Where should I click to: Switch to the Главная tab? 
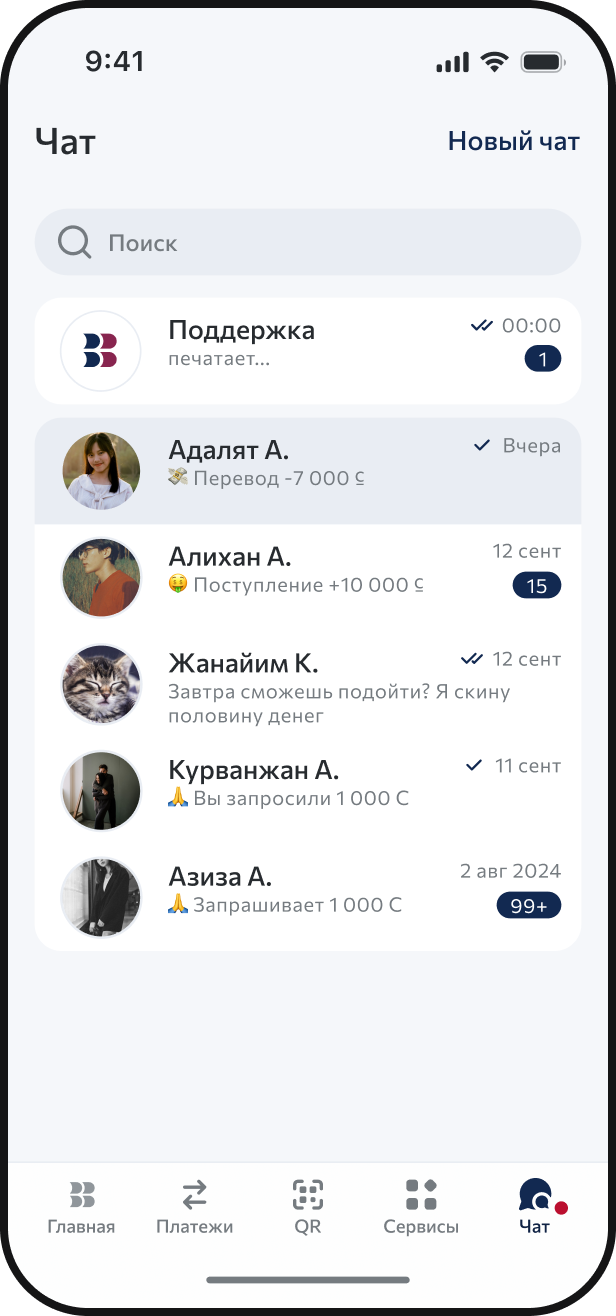[81, 1207]
